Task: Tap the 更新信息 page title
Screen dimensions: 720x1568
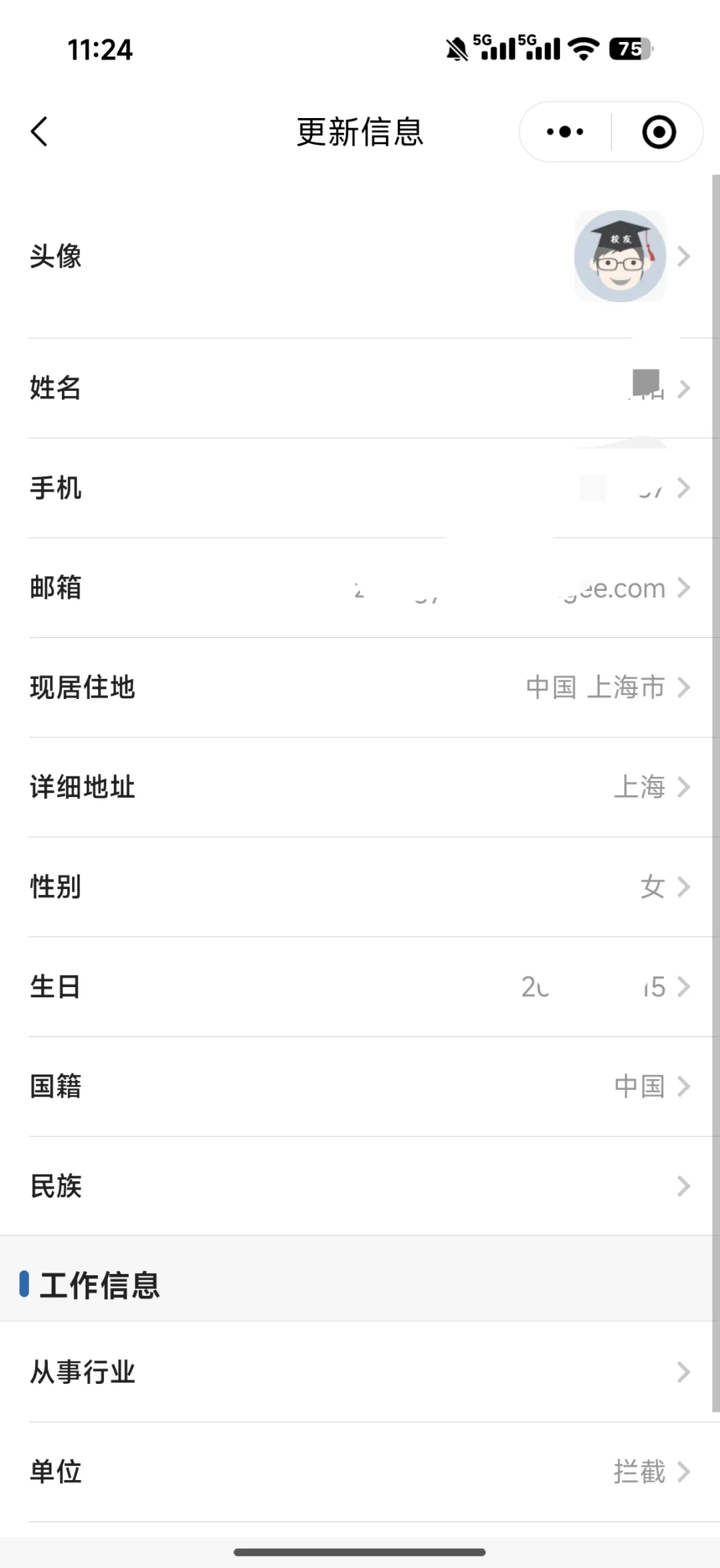Action: click(359, 131)
